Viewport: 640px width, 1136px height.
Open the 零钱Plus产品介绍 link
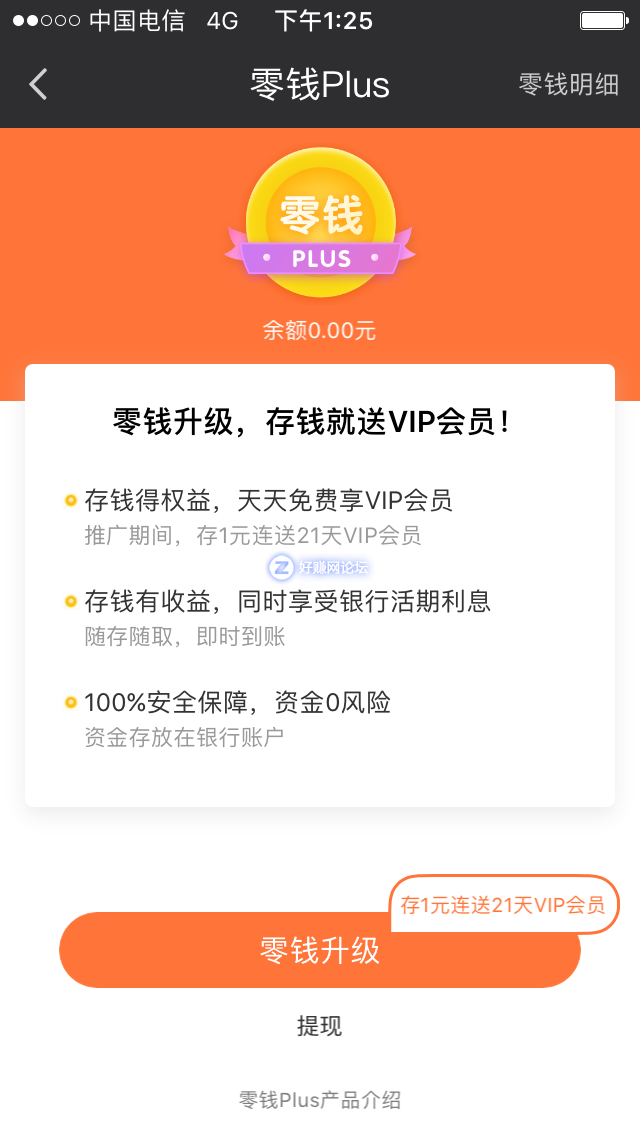(319, 1100)
